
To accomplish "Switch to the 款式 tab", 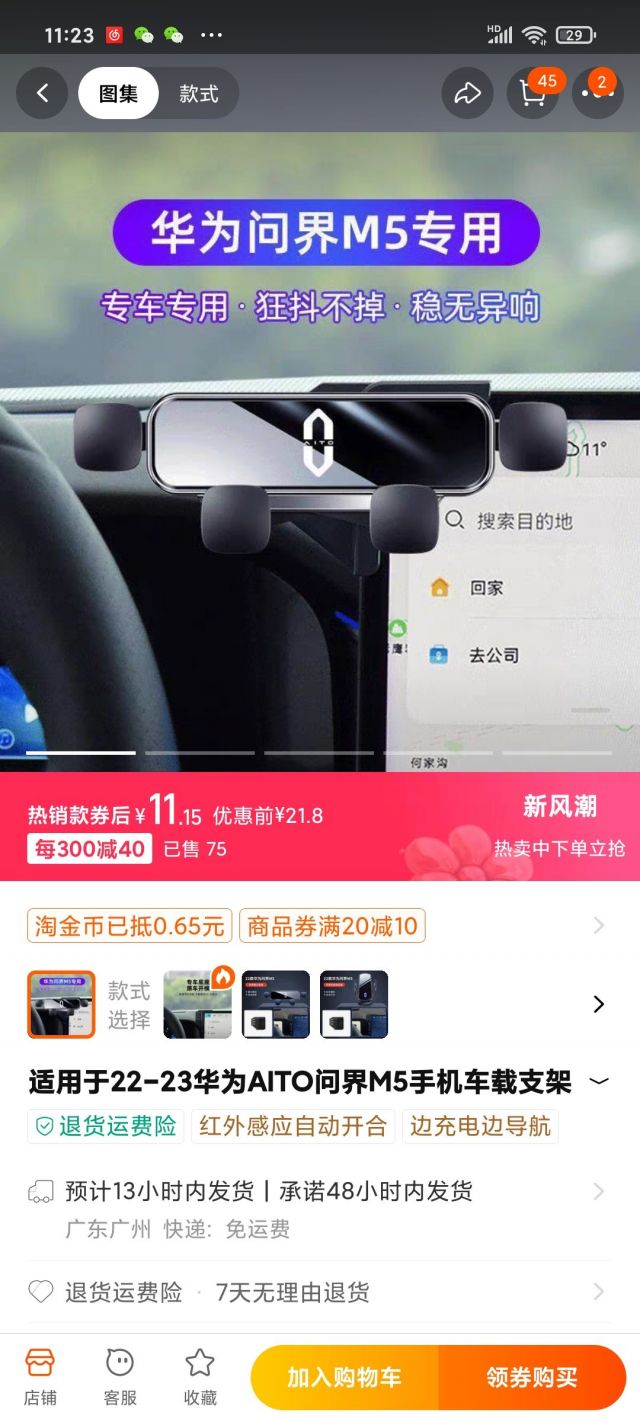I will (198, 94).
